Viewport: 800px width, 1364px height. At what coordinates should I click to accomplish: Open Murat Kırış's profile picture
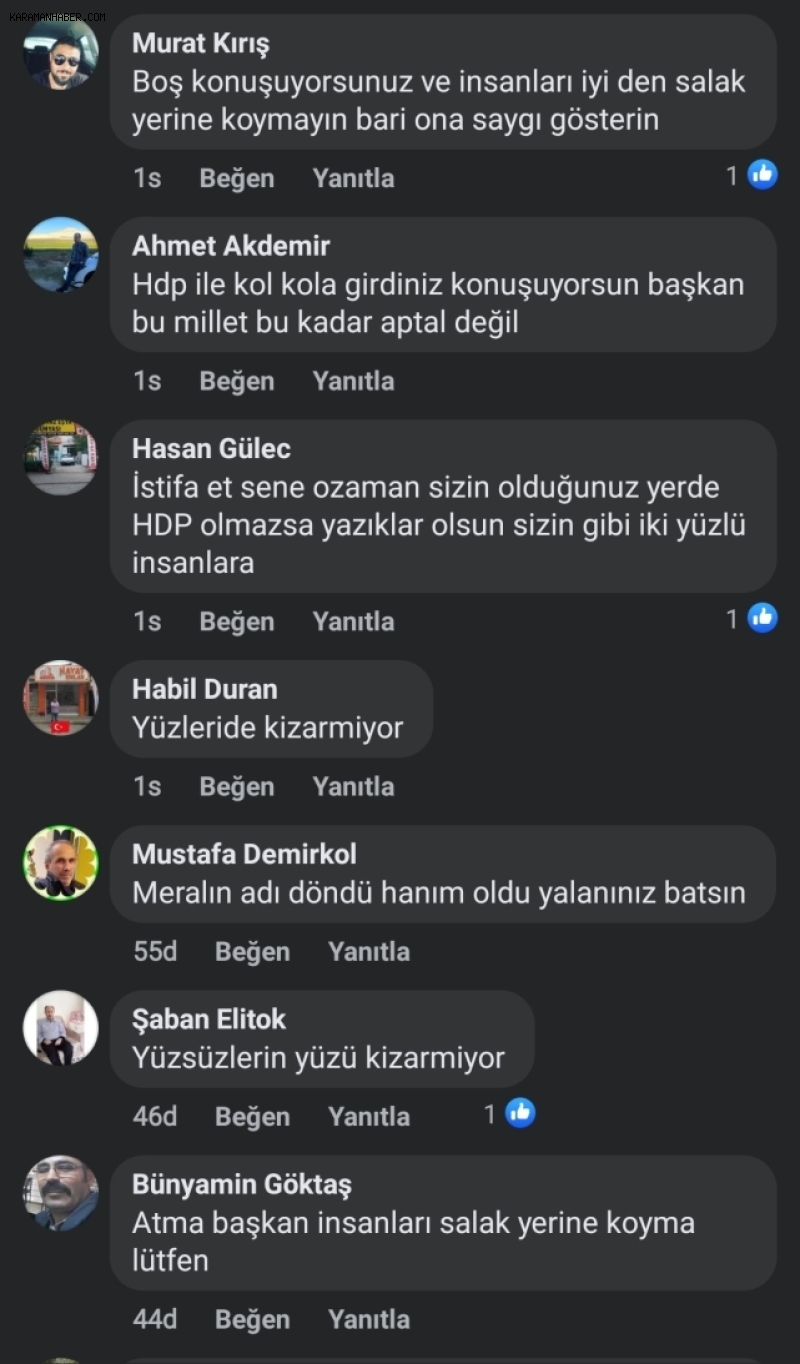[61, 52]
